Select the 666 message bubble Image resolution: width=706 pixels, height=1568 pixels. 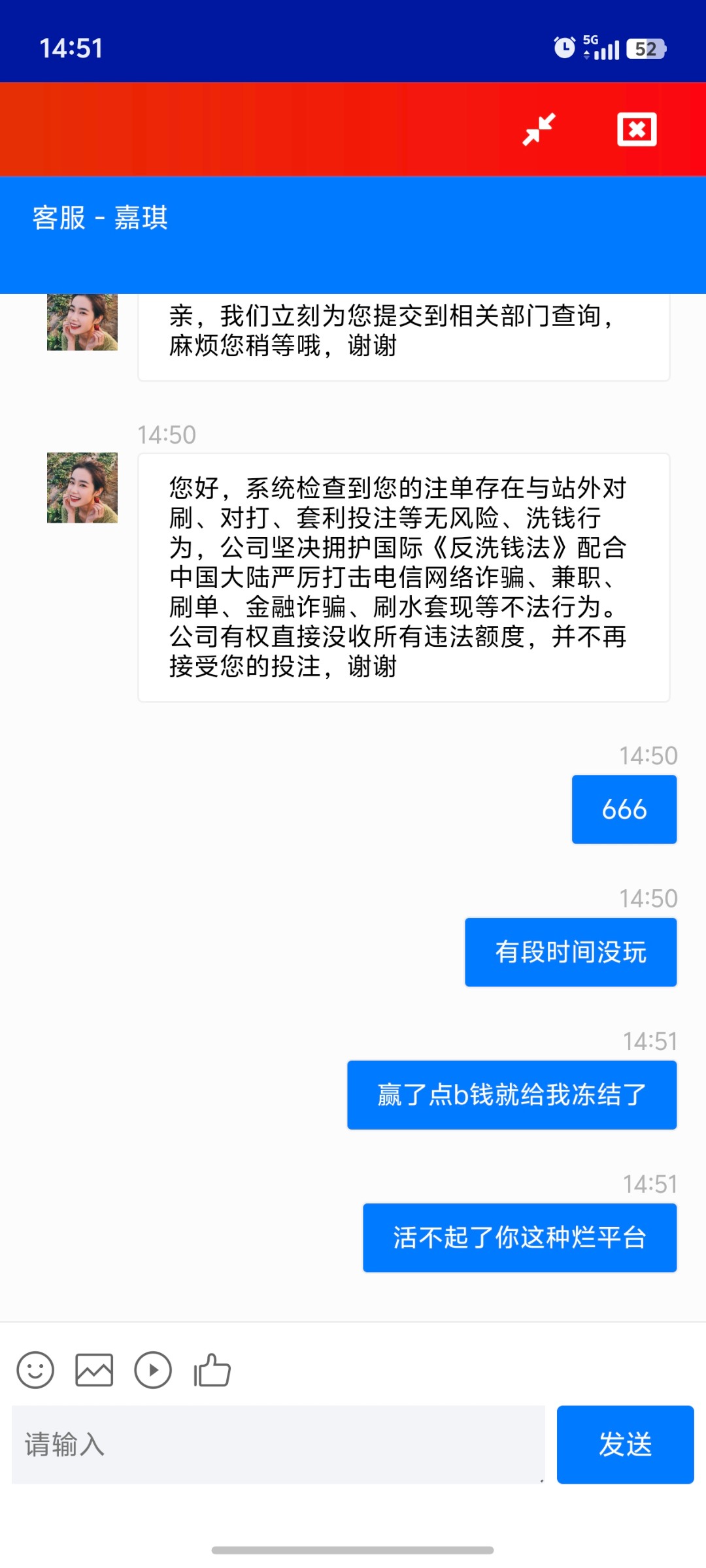pos(623,809)
